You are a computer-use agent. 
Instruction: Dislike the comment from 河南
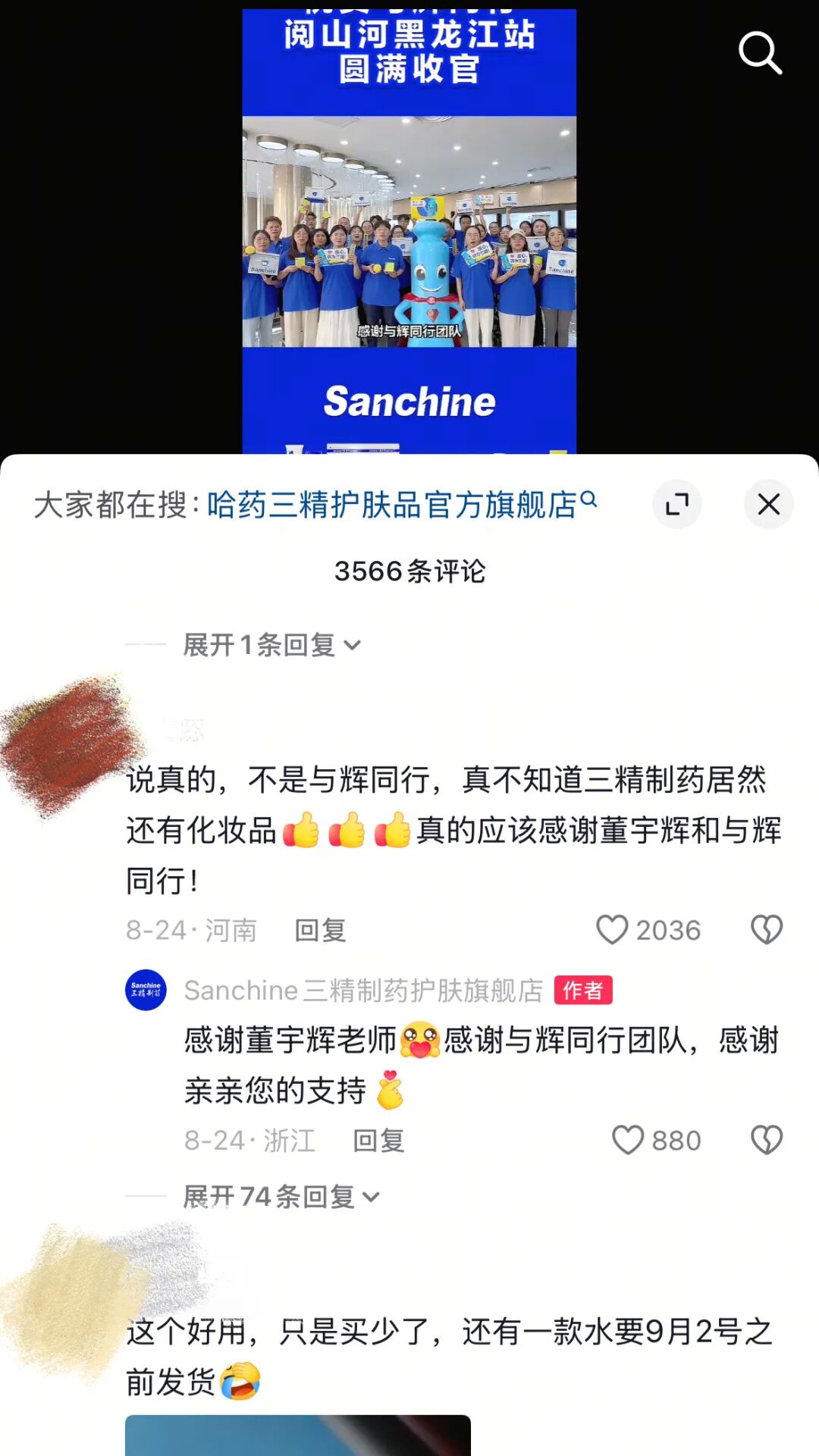point(766,930)
